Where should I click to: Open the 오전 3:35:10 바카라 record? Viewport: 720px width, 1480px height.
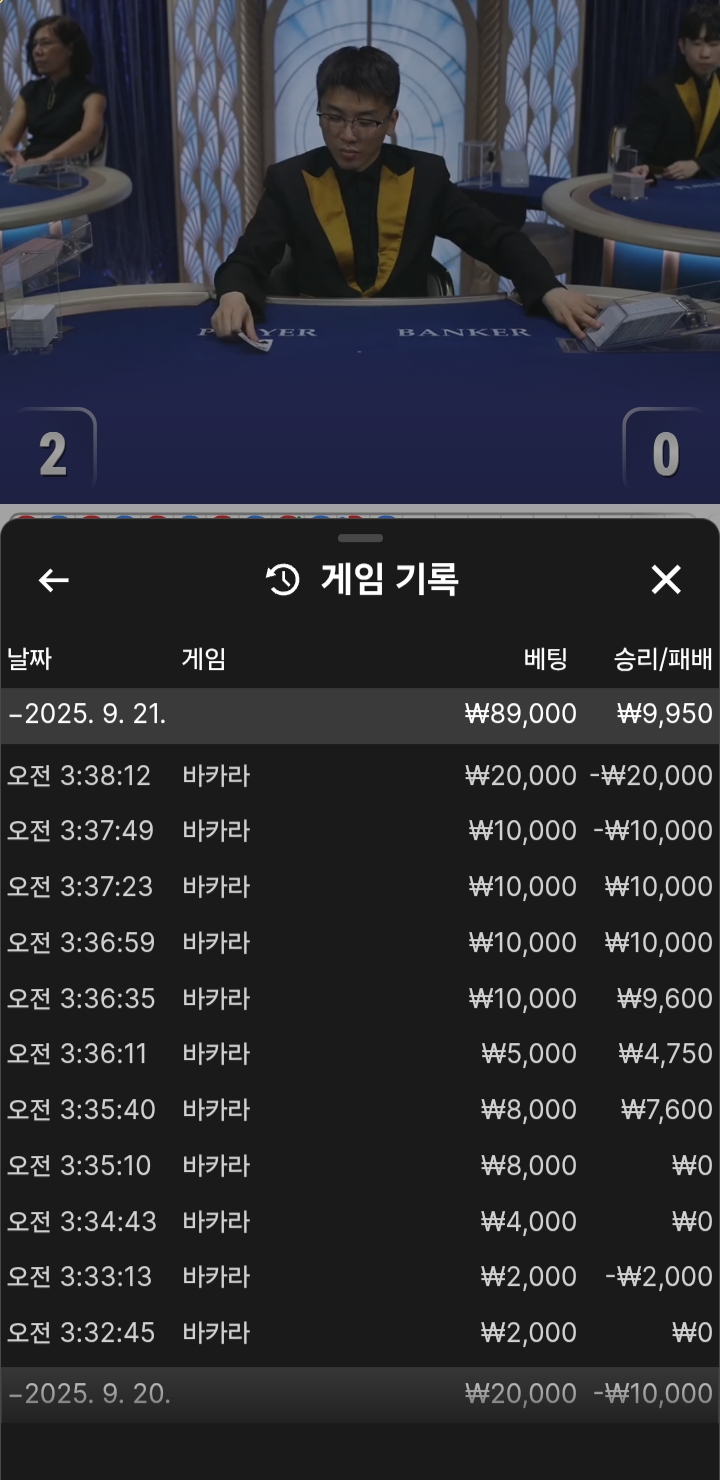pos(360,1166)
